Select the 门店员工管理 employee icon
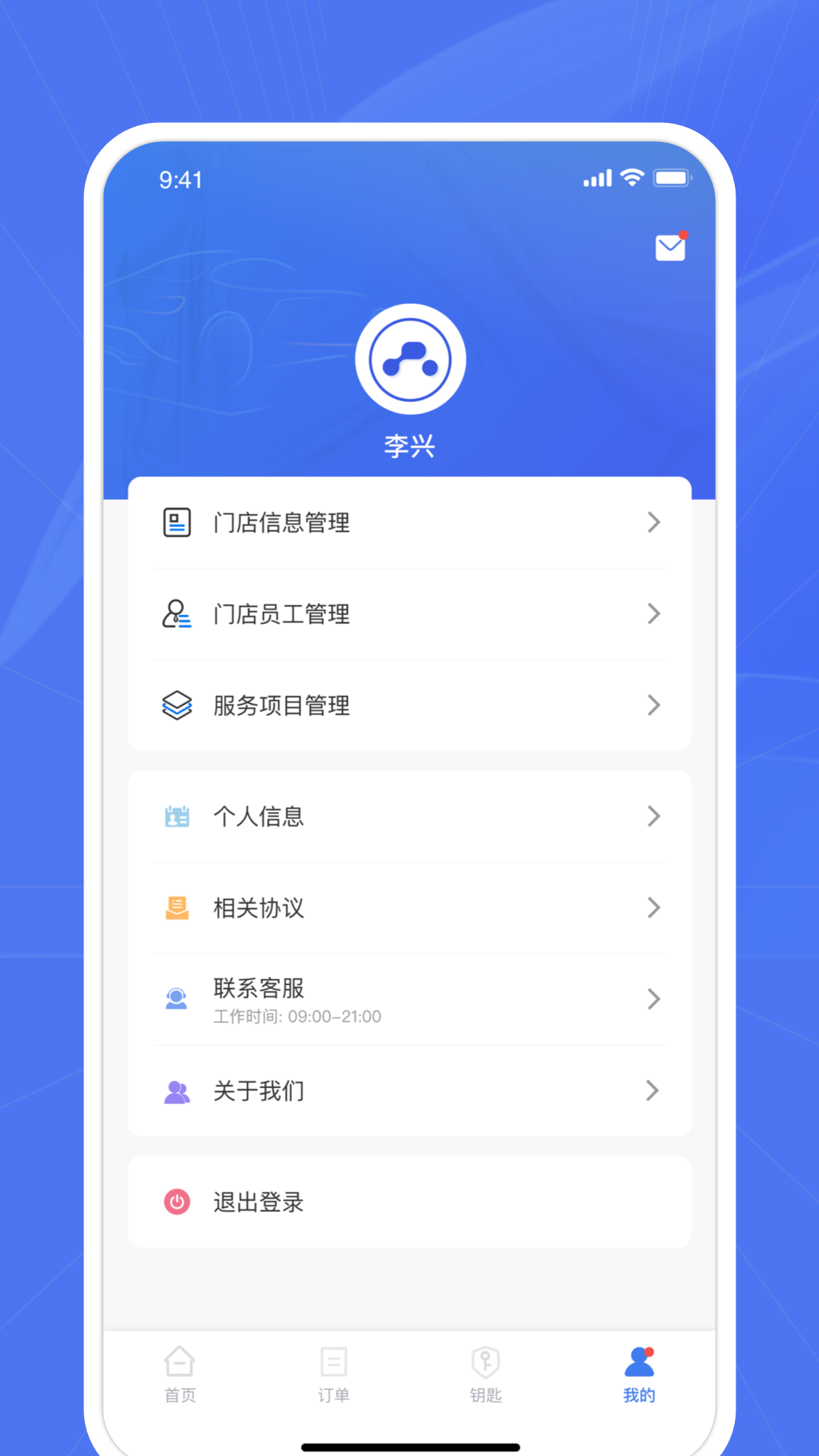The image size is (819, 1456). (x=177, y=614)
